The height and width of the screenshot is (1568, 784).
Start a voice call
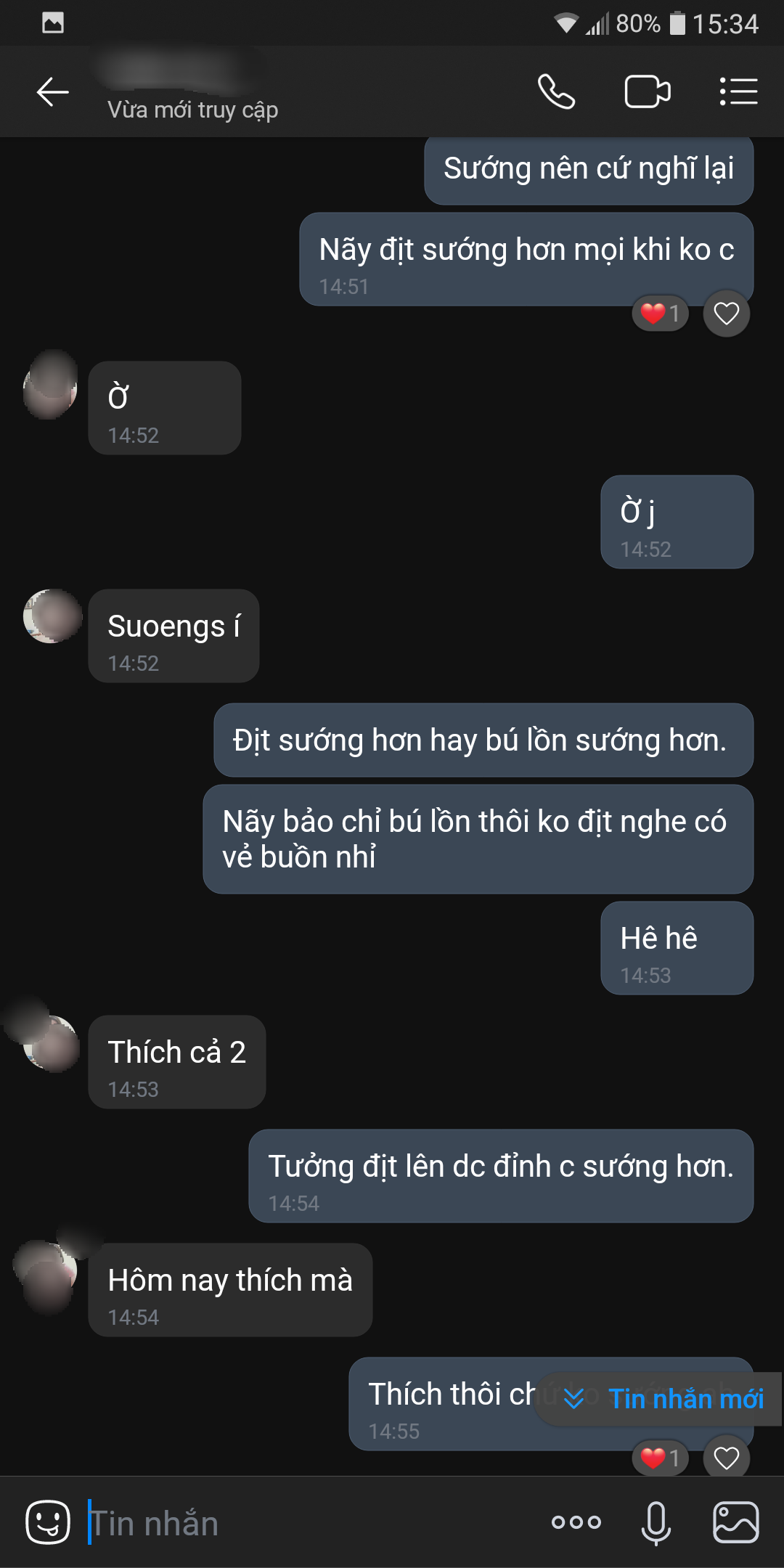click(556, 92)
